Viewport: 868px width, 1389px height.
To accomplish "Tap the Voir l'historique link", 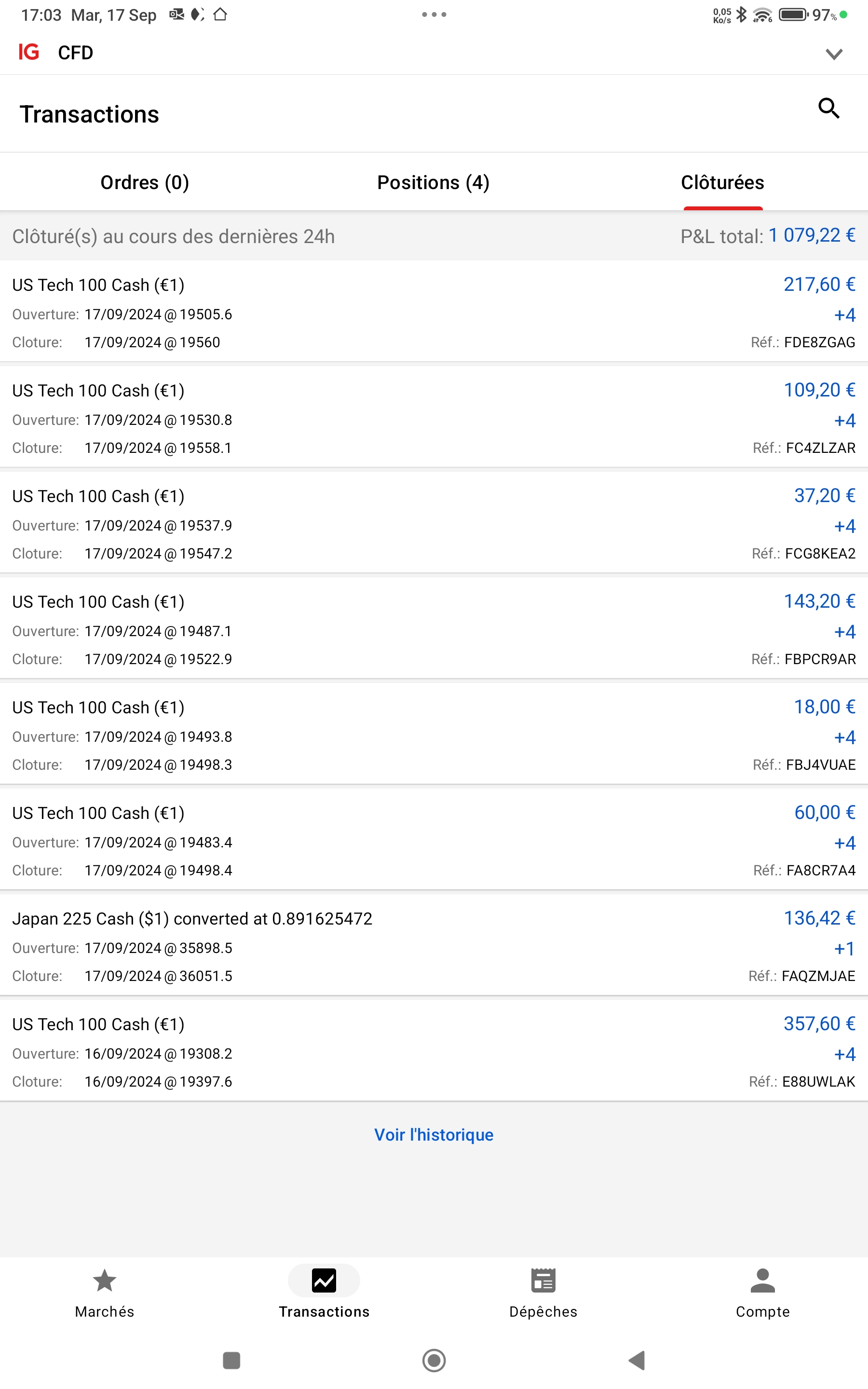I will point(434,1135).
